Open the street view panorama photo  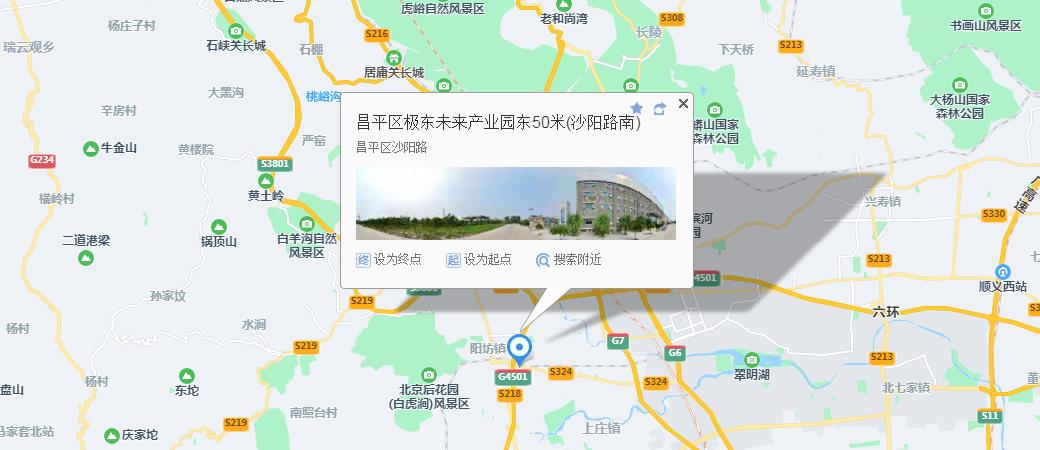515,203
